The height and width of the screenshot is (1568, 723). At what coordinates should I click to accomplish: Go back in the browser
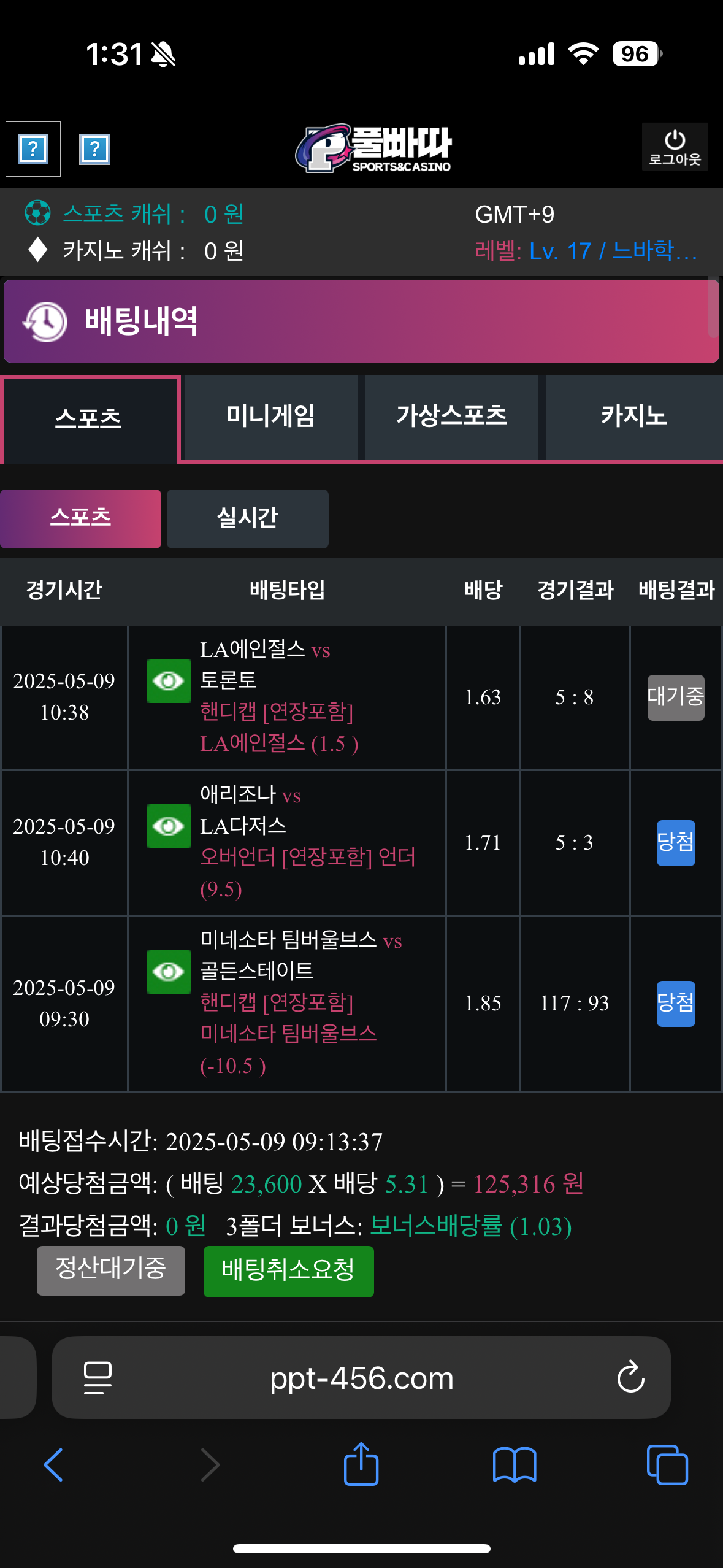[x=53, y=1465]
